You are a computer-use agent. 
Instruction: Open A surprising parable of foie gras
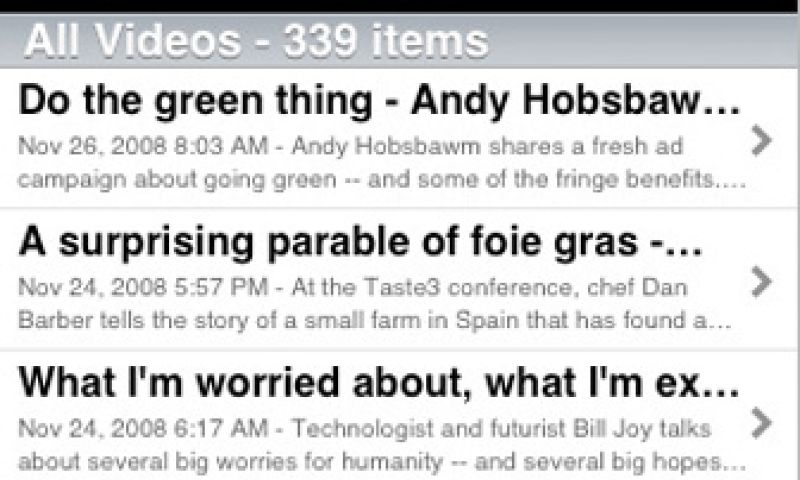[380, 278]
